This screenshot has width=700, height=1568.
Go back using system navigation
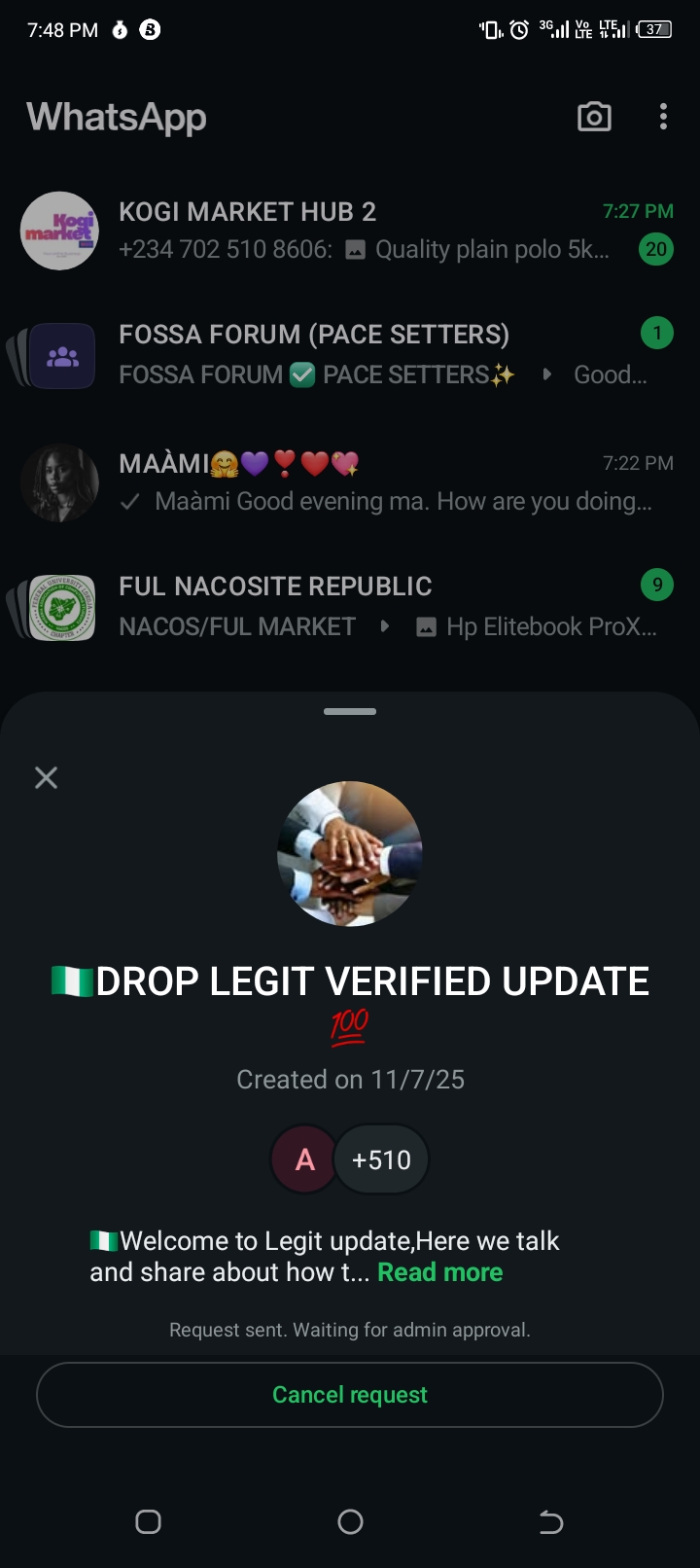click(550, 1521)
